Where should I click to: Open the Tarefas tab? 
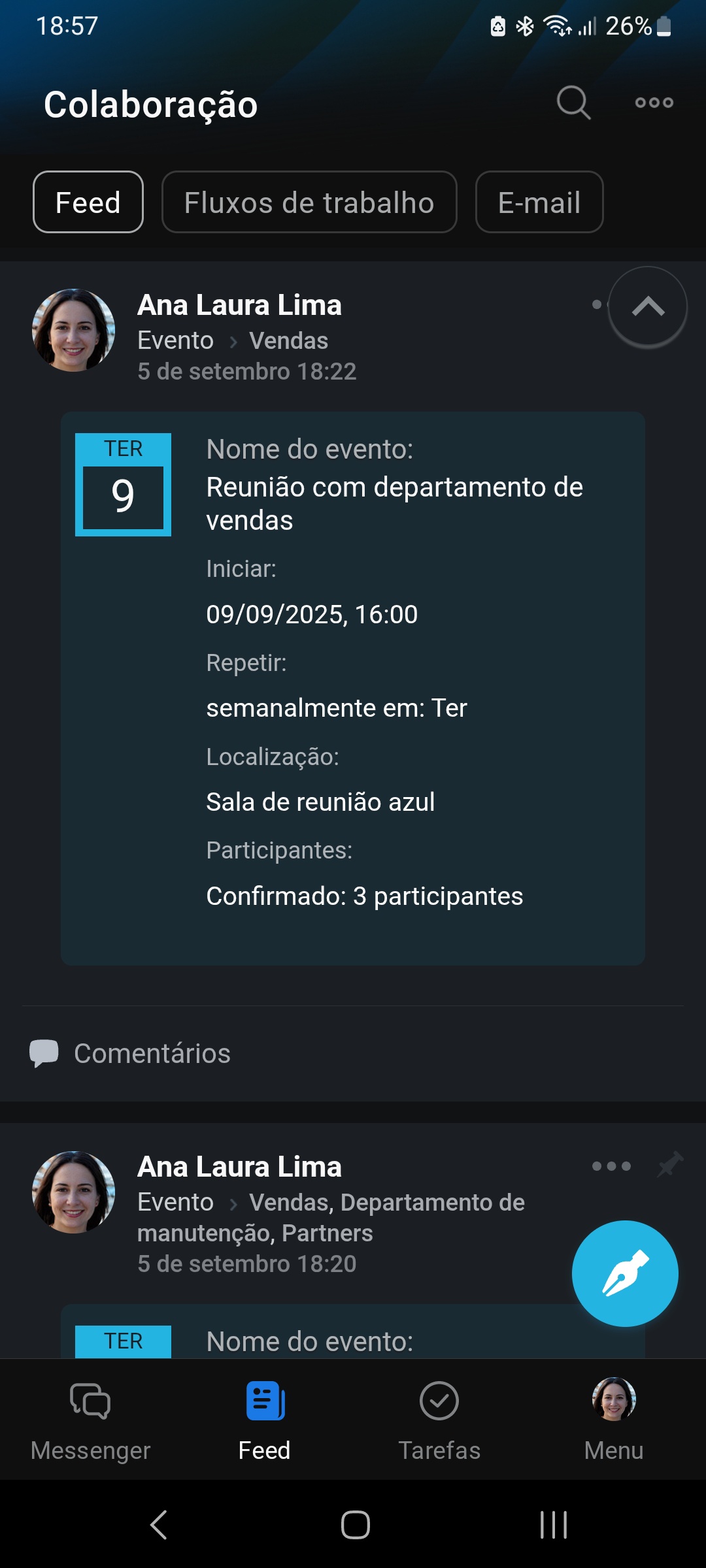click(439, 1418)
